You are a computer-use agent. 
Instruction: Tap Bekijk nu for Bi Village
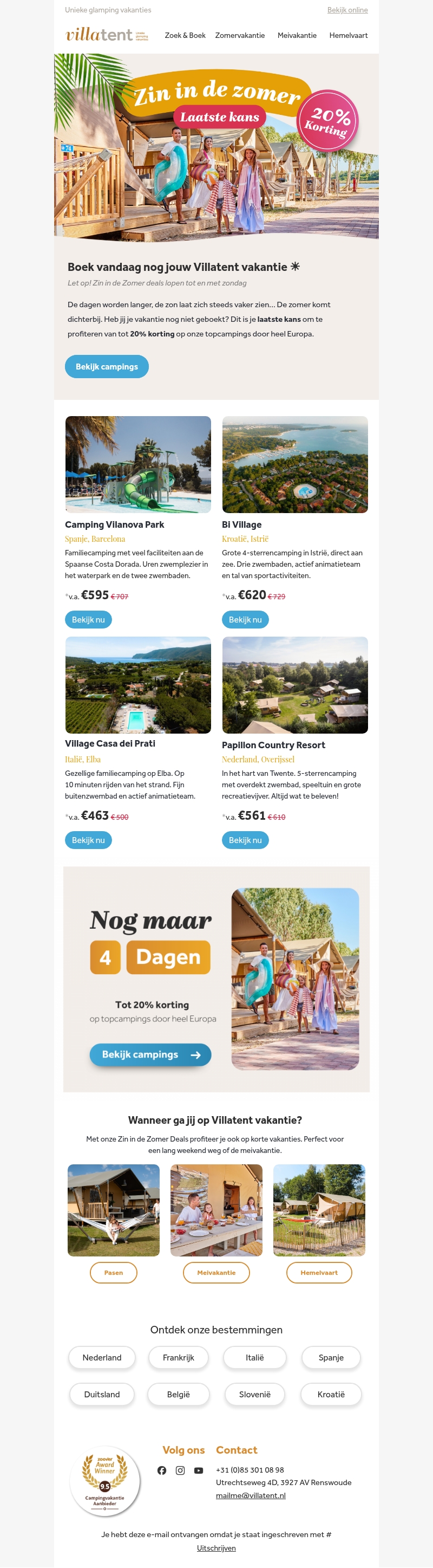(245, 620)
